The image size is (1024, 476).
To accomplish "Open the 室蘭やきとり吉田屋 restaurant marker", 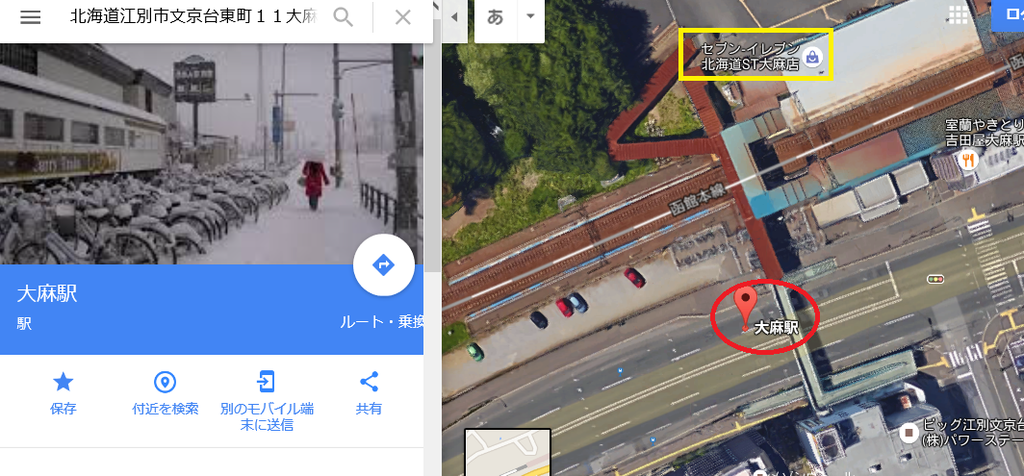I will [967, 160].
